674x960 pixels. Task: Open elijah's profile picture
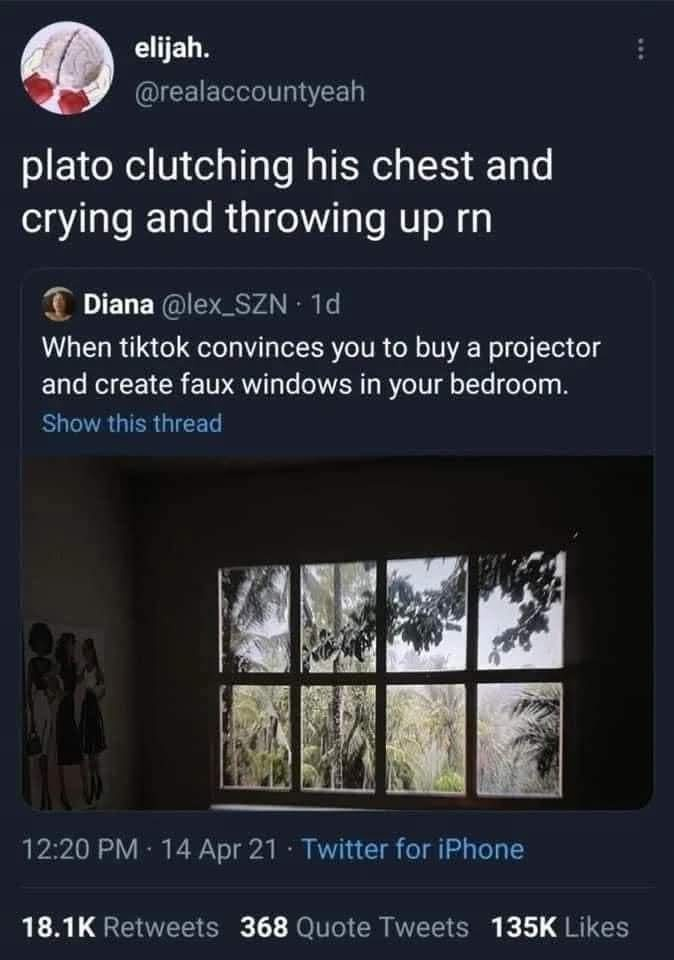point(69,66)
